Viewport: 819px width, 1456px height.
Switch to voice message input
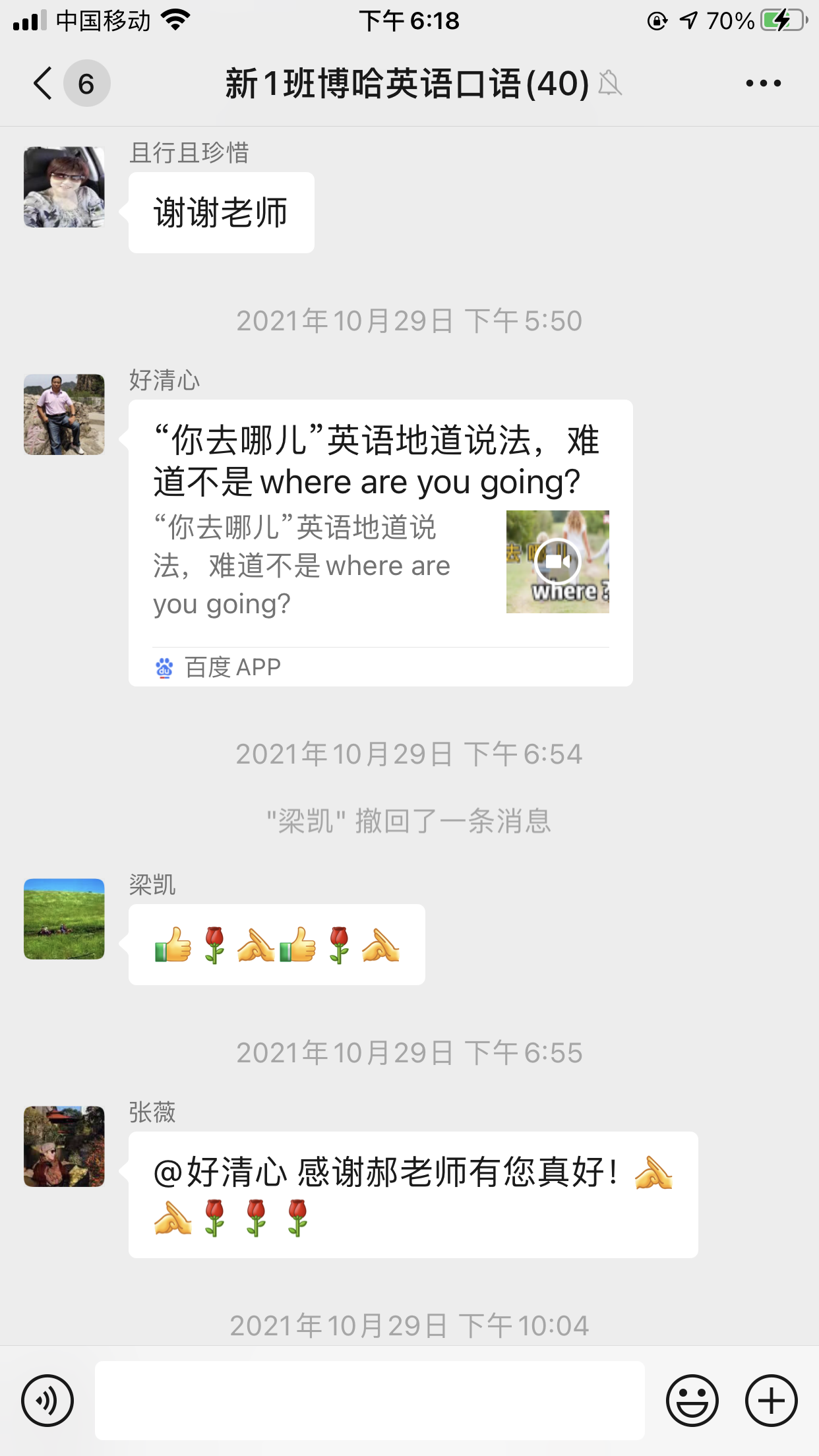coord(47,1401)
